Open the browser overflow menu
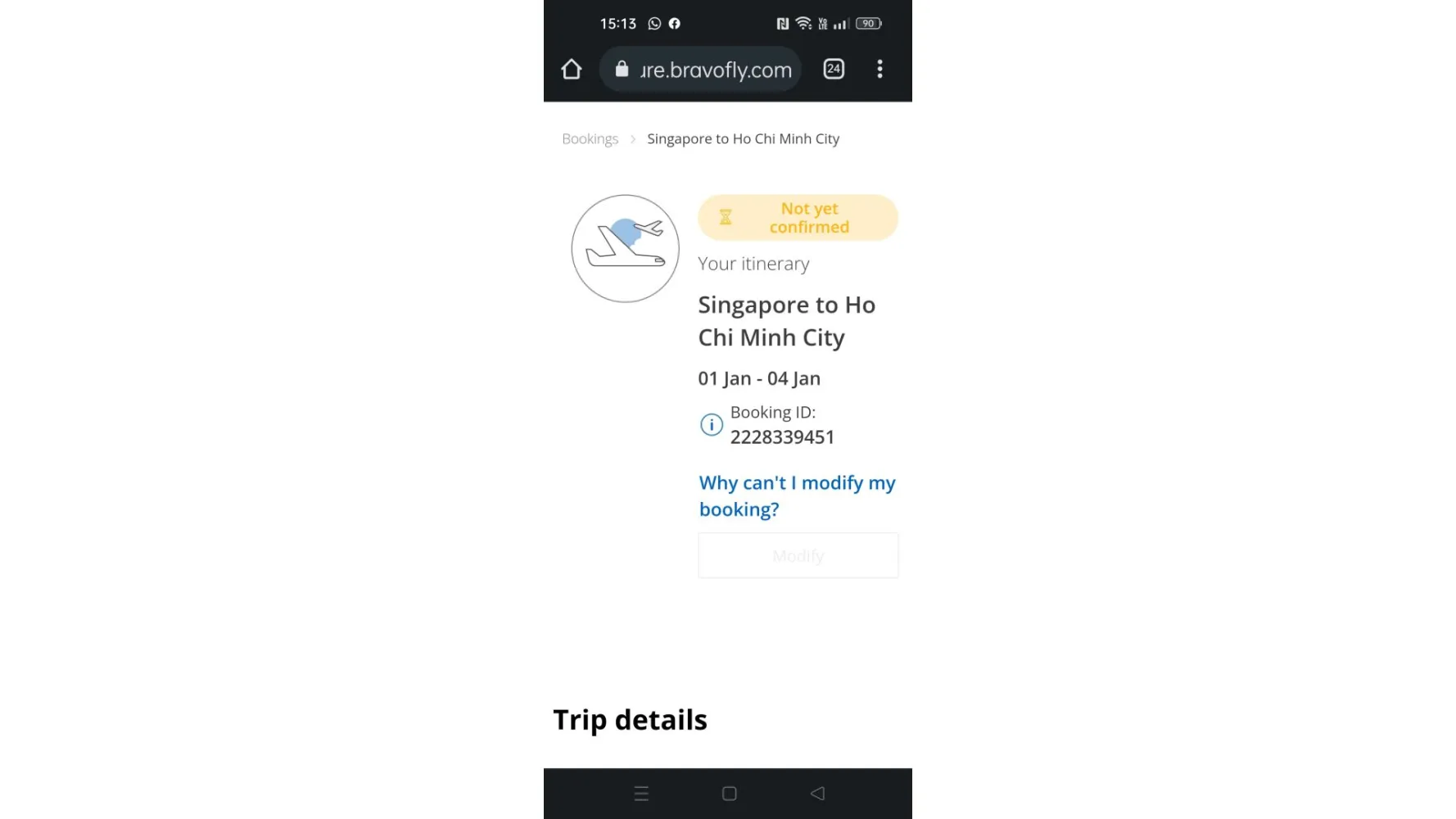 coord(879,69)
